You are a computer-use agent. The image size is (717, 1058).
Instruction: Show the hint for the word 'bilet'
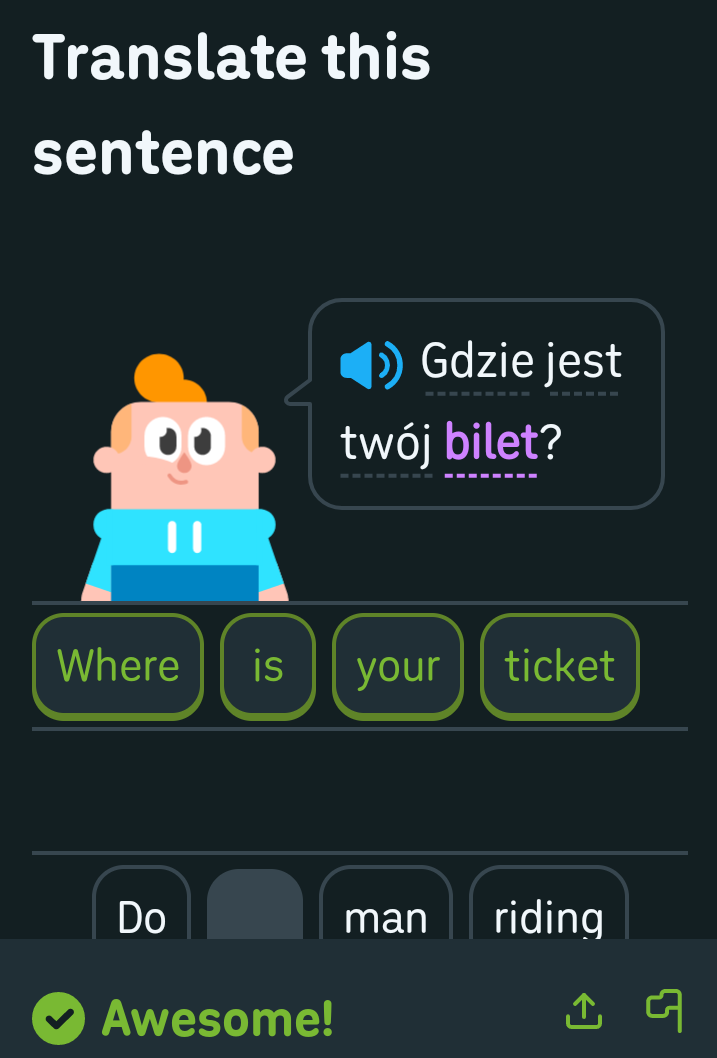click(x=491, y=442)
